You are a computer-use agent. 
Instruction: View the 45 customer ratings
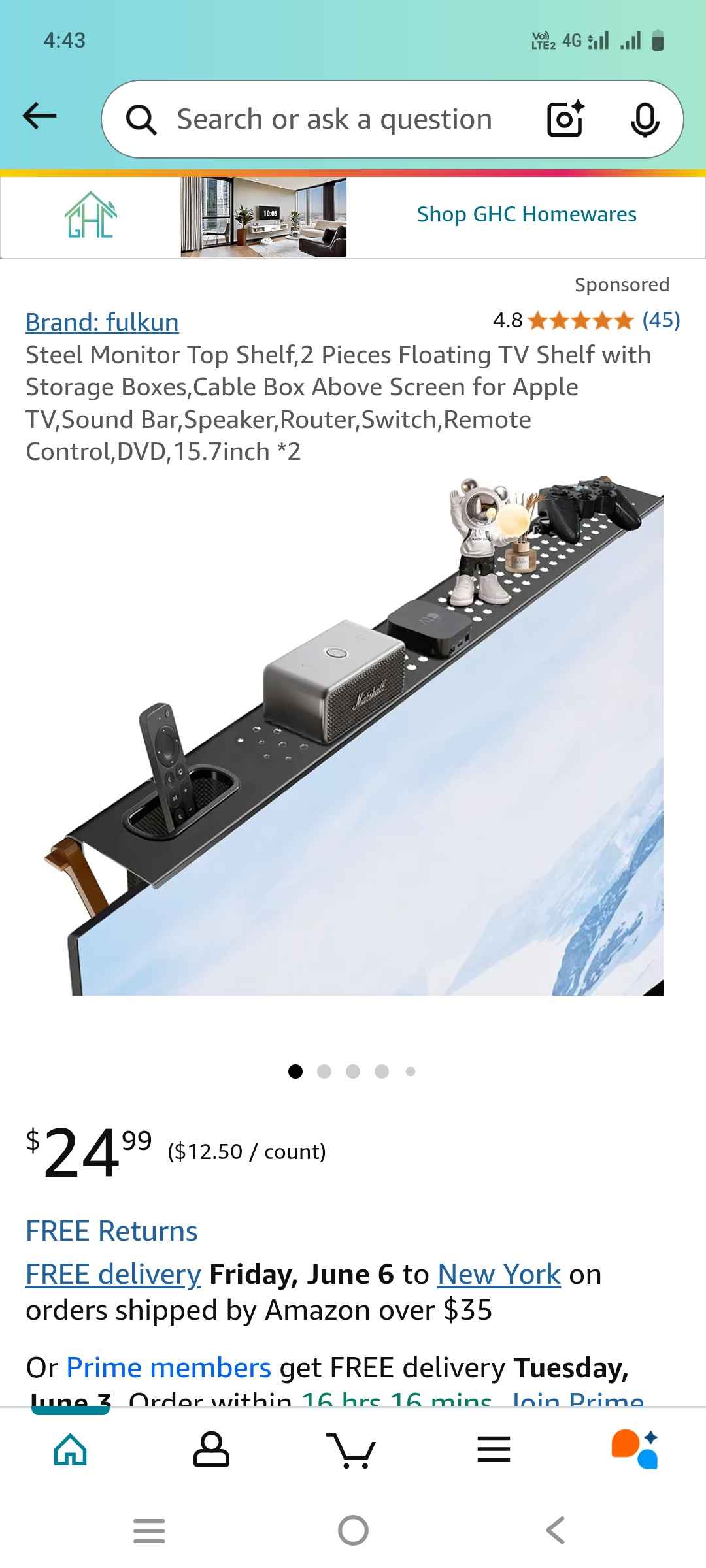pos(660,320)
